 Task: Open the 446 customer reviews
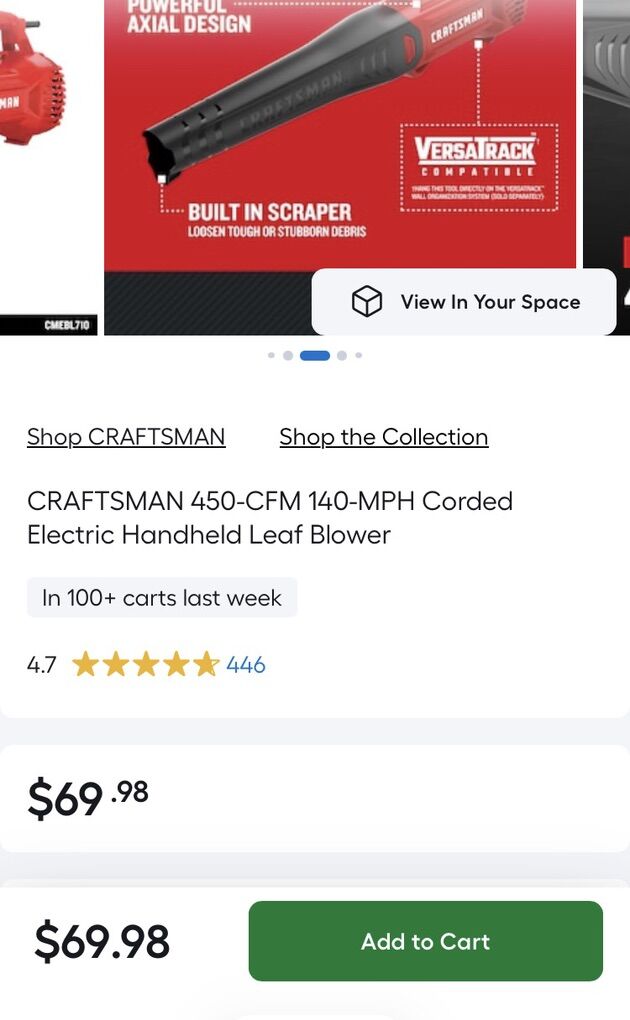click(x=245, y=665)
